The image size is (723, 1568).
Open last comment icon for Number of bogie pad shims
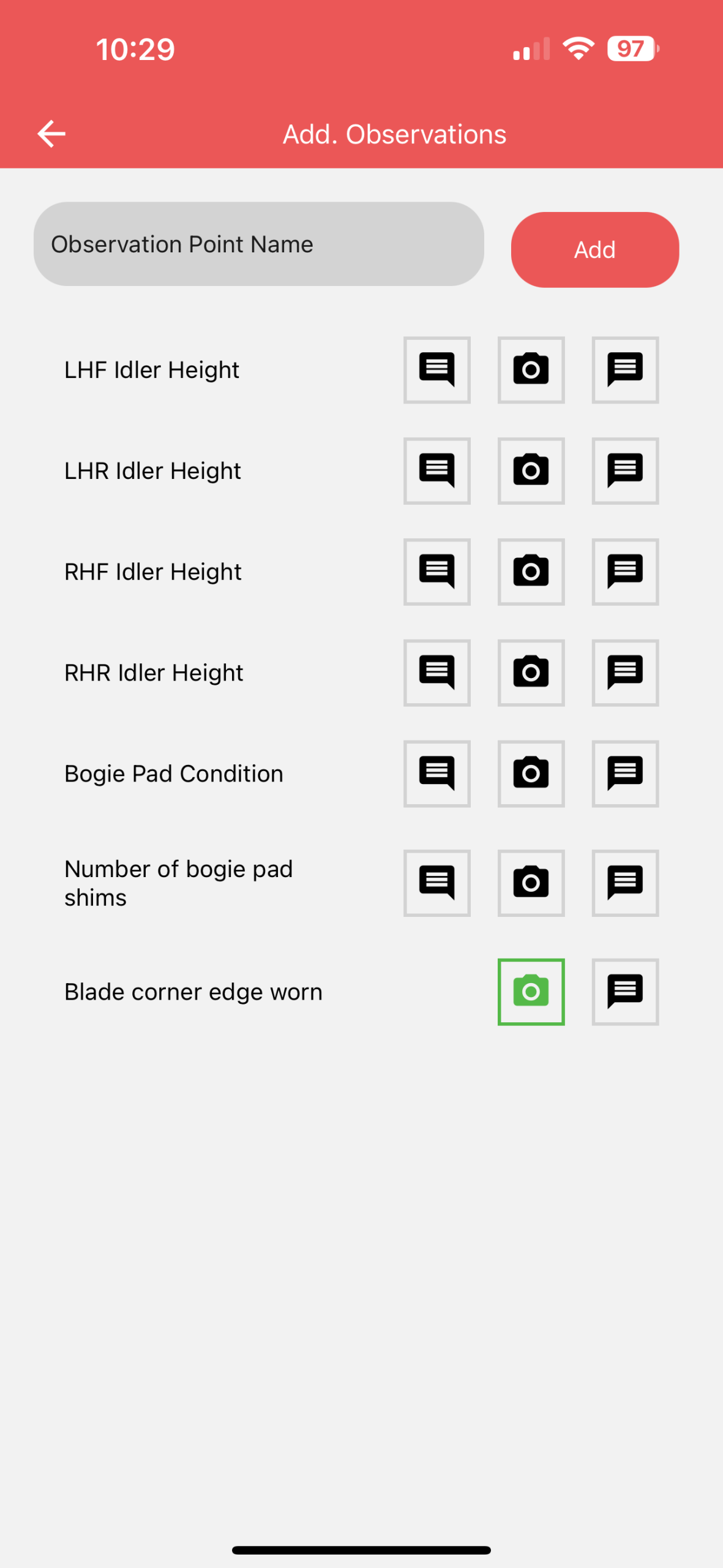[x=625, y=883]
